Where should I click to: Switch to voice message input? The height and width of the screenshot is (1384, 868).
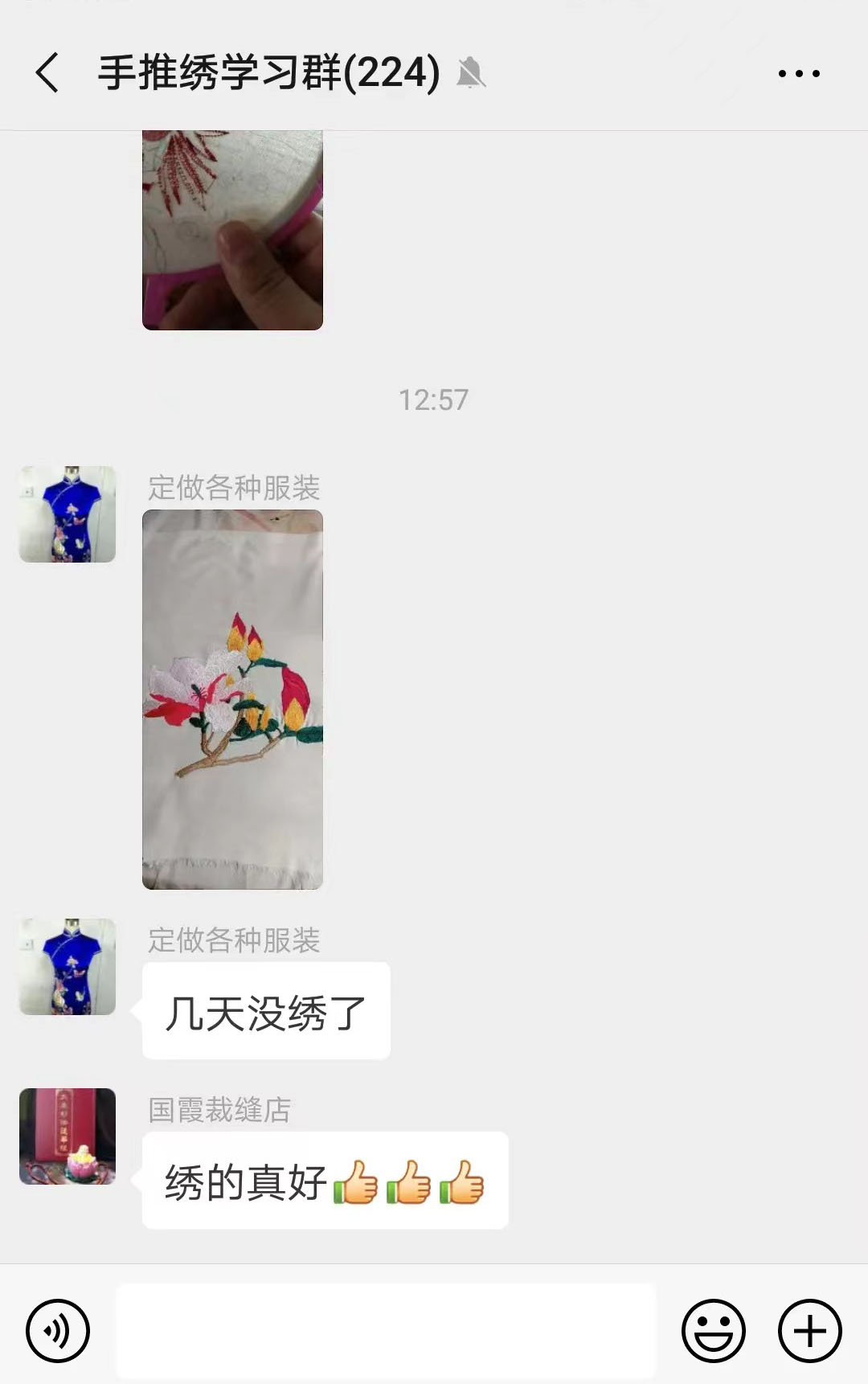click(x=58, y=1330)
